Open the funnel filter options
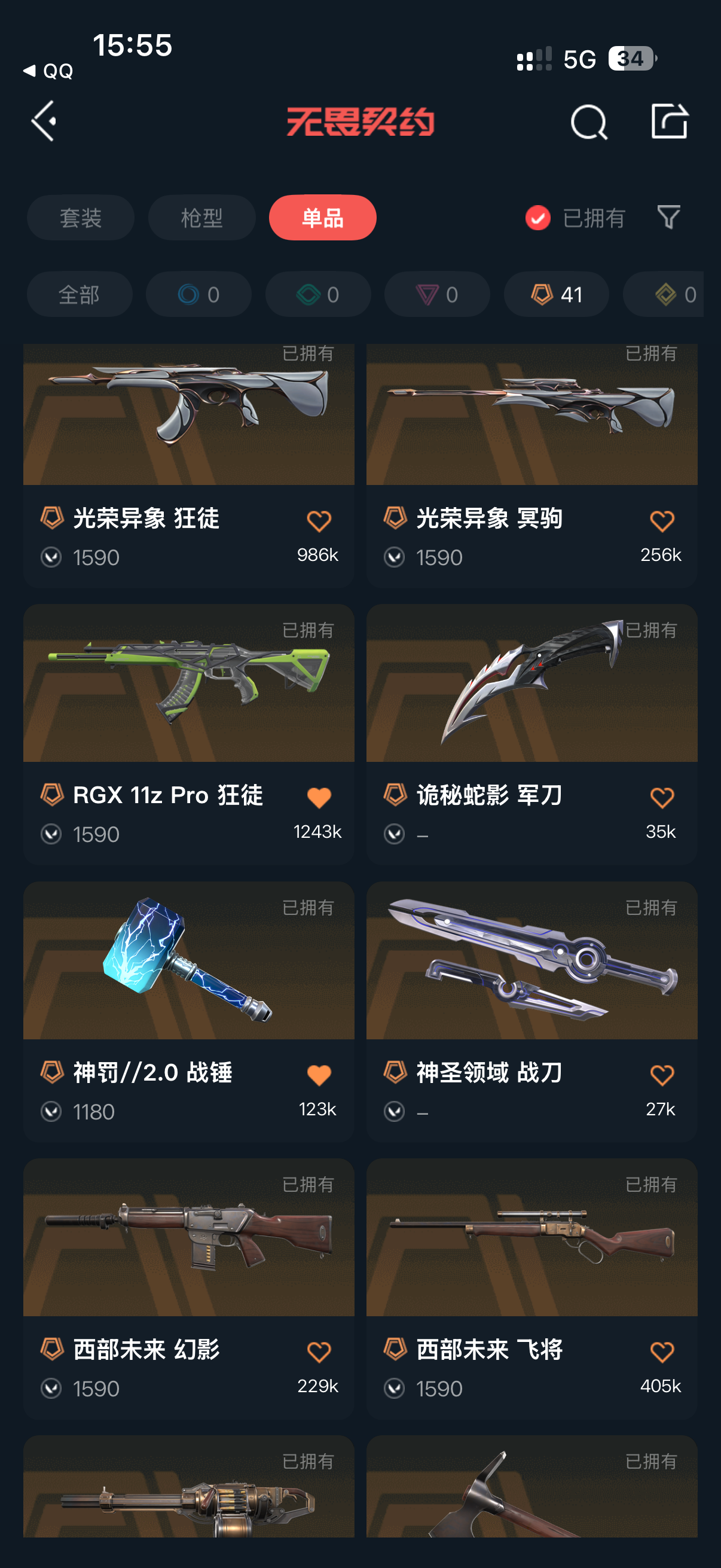Screen dimensions: 721x1568 (668, 217)
